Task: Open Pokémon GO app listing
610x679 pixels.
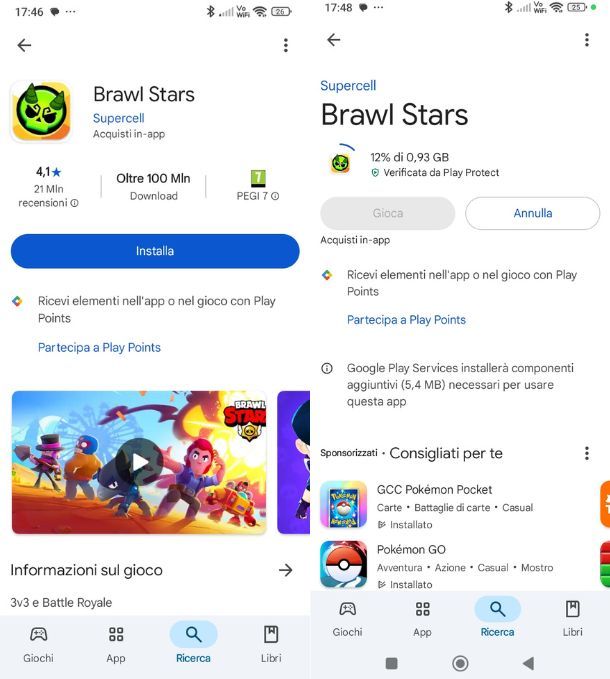Action: click(411, 549)
